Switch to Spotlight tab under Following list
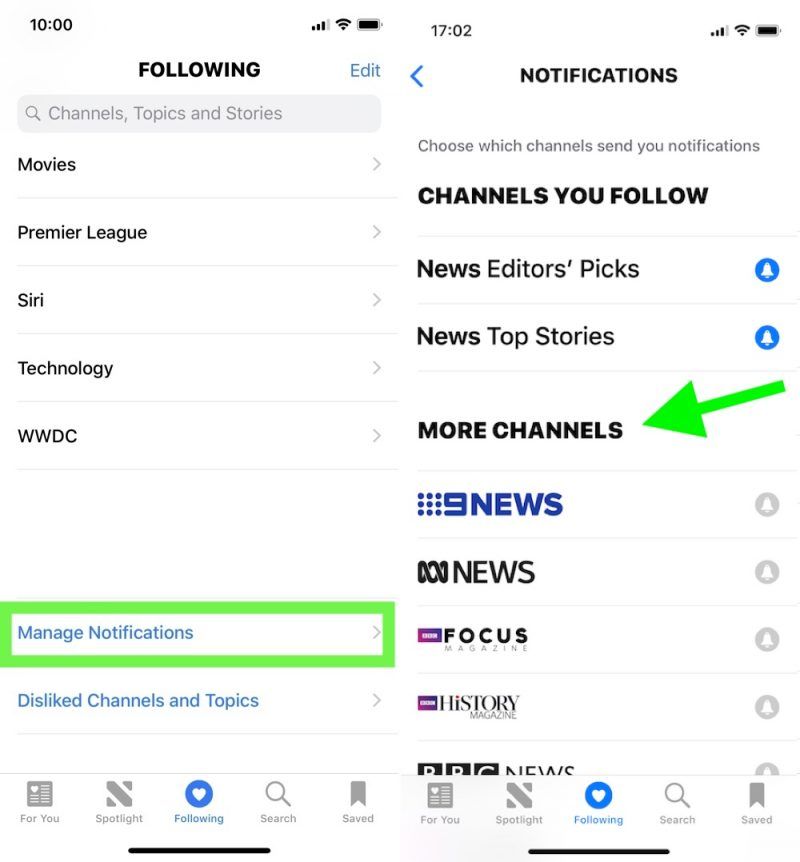This screenshot has height=862, width=800. [119, 802]
